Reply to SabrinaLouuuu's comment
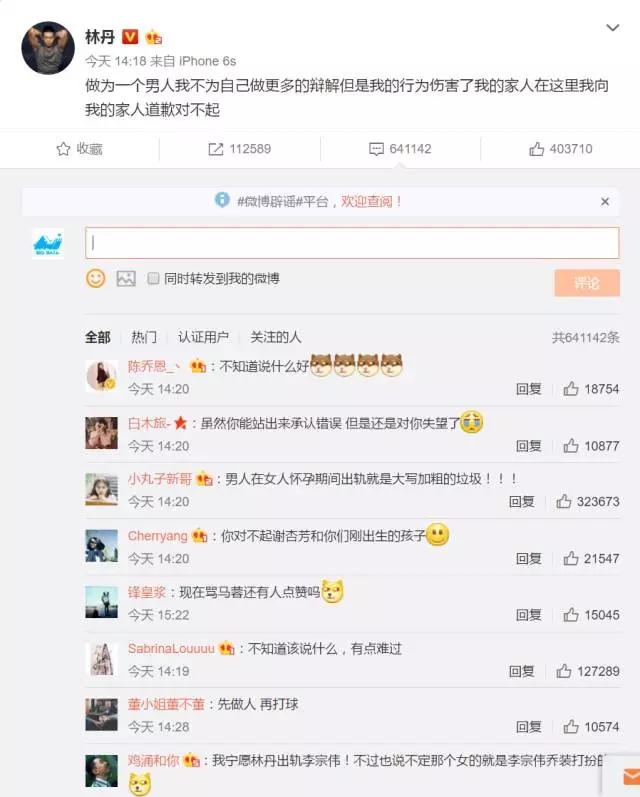This screenshot has width=640, height=797. (522, 671)
